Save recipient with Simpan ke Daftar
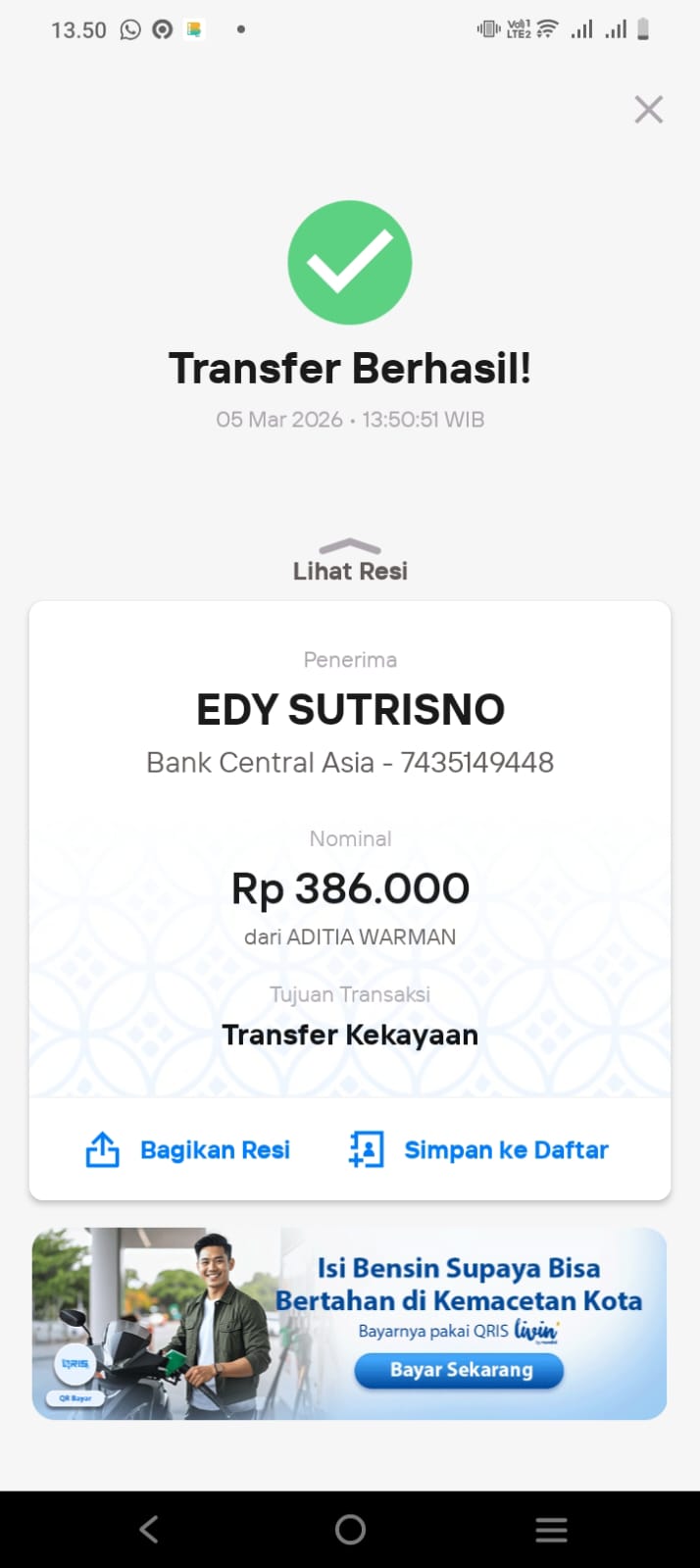The width and height of the screenshot is (700, 1568). [x=479, y=1149]
